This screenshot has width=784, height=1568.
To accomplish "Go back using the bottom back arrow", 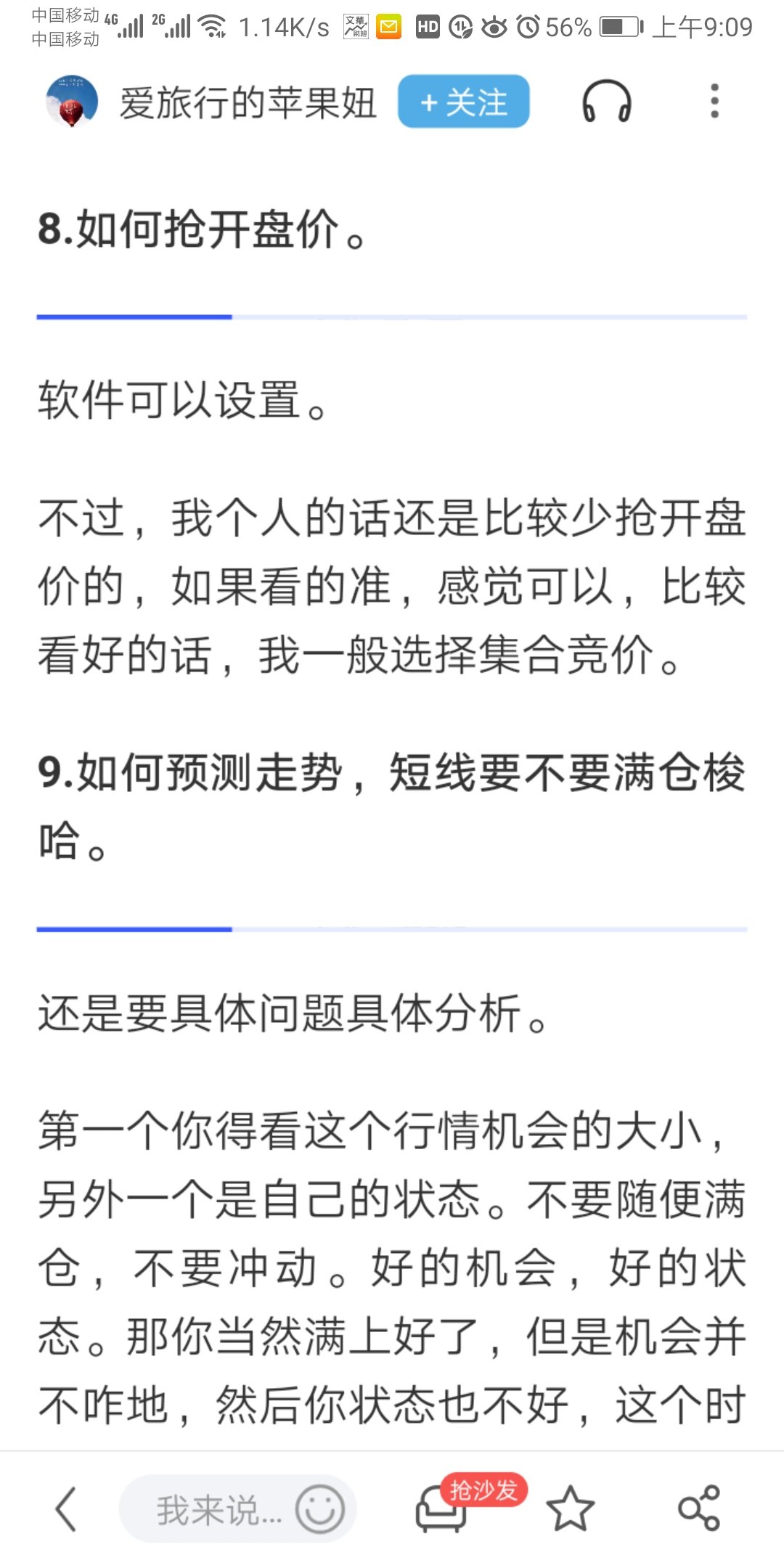I will 65,1509.
